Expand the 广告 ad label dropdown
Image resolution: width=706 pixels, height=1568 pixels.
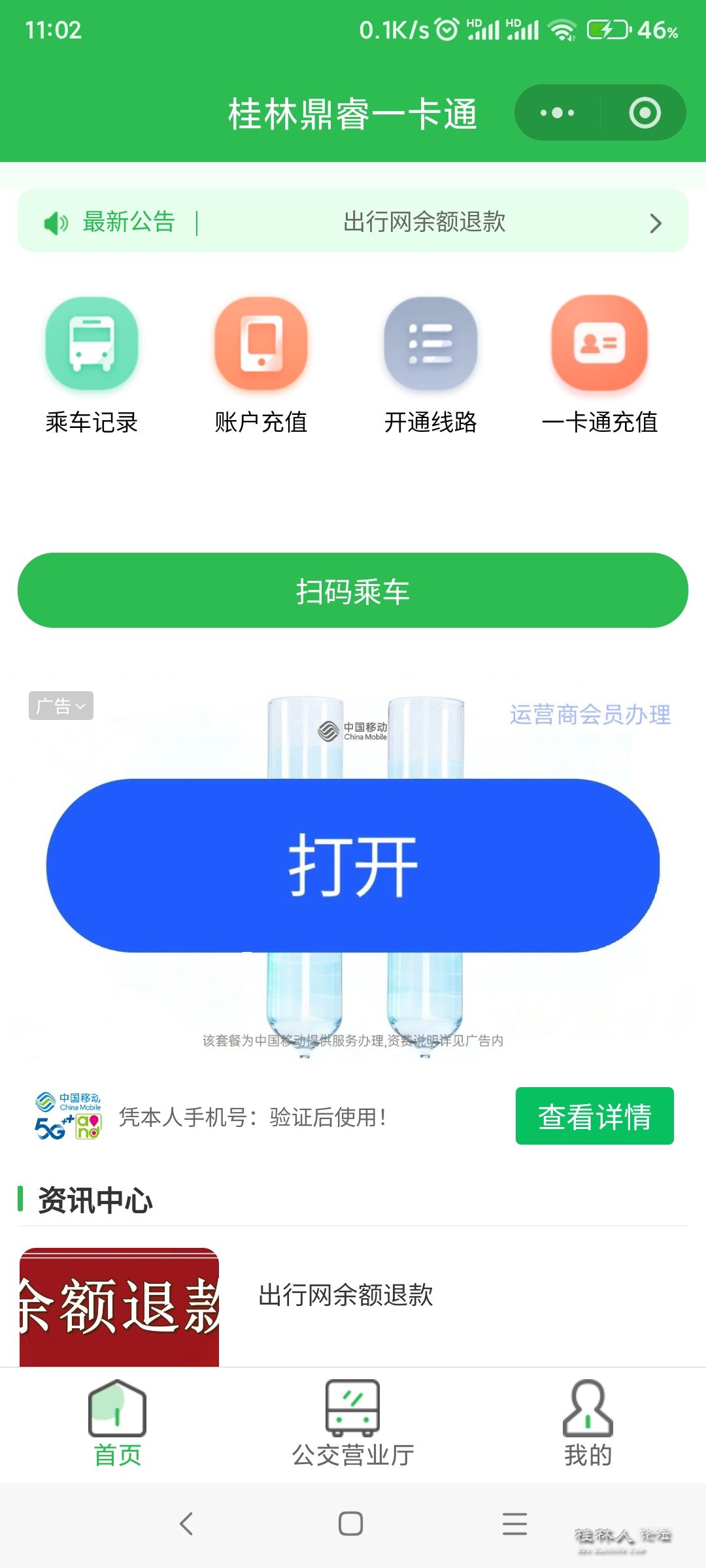62,706
